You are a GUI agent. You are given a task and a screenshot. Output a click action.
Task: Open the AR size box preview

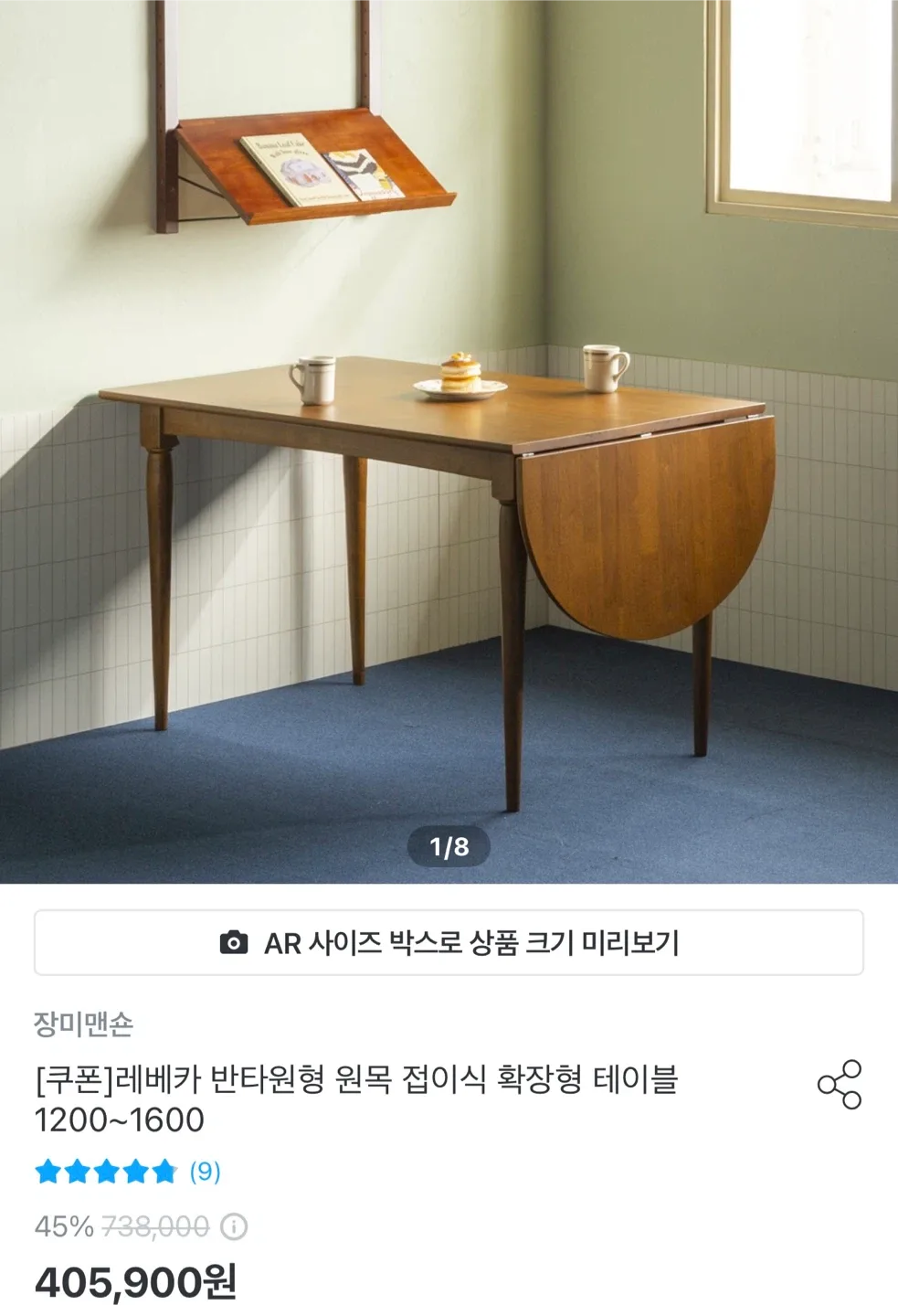449,942
